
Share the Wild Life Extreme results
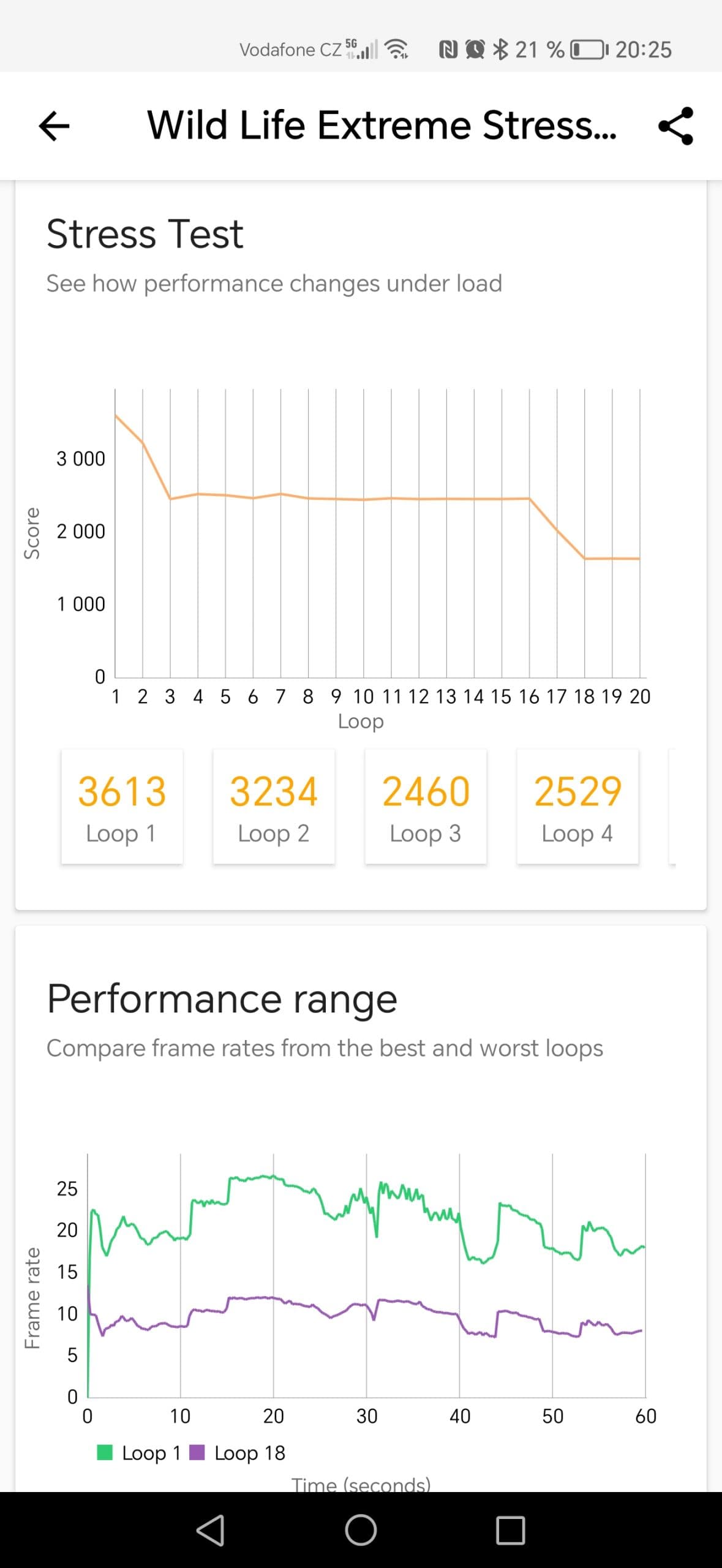point(675,126)
